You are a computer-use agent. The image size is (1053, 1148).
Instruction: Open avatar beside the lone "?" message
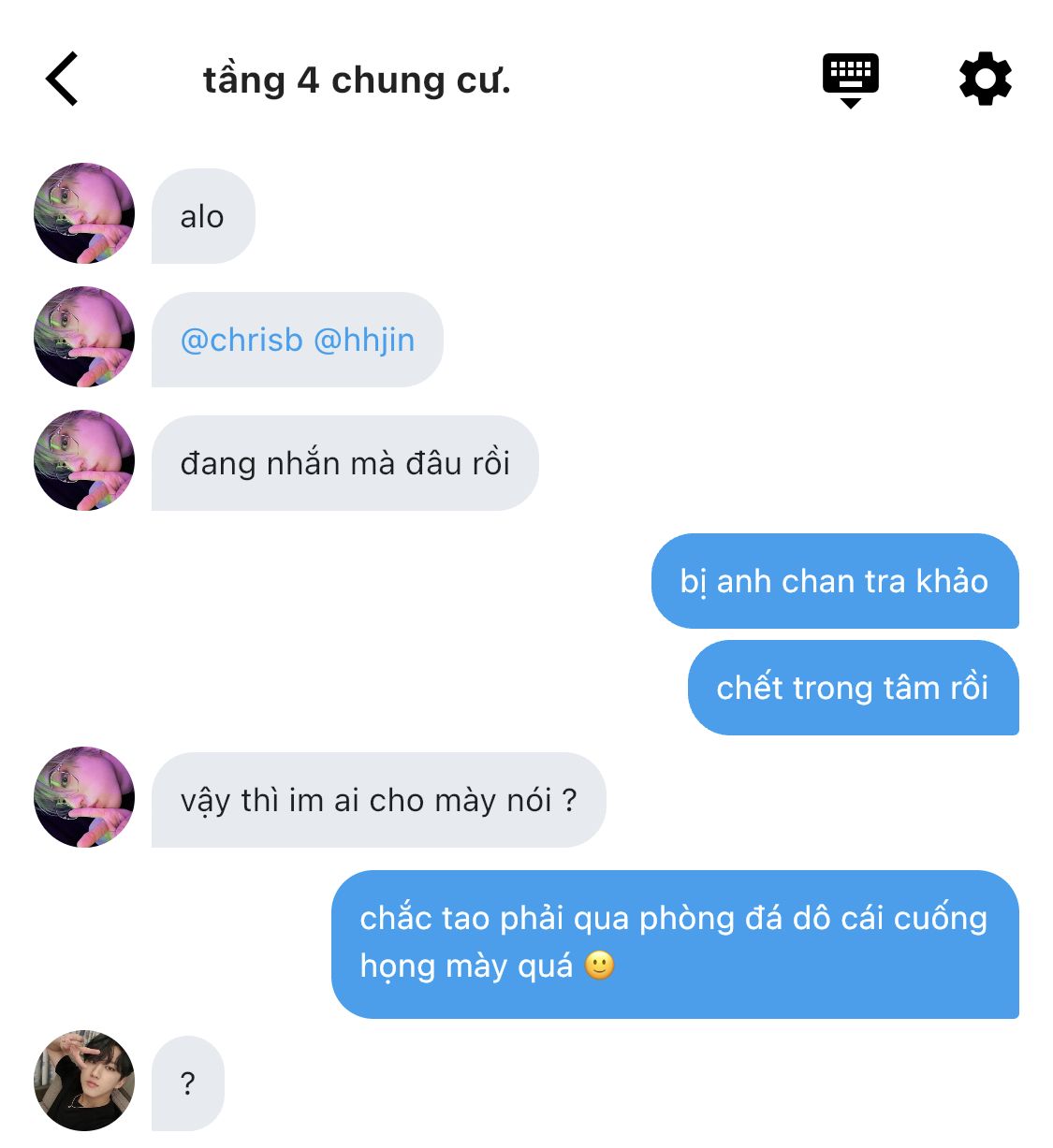[84, 1081]
